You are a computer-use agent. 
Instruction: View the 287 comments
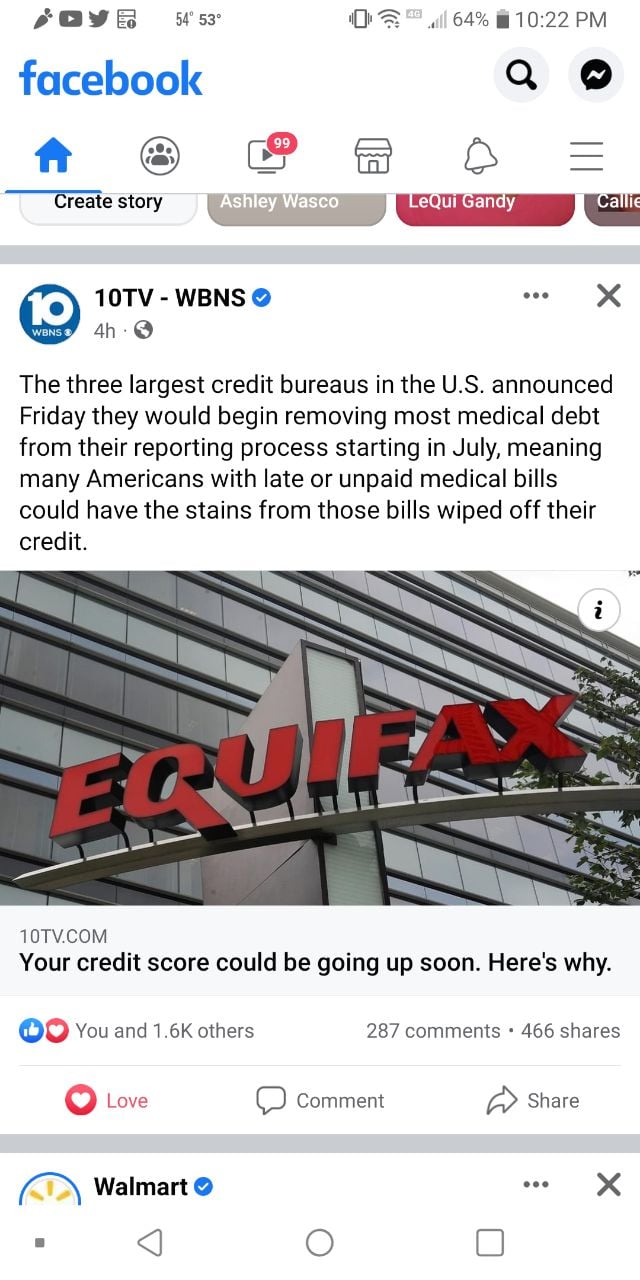pos(432,1030)
